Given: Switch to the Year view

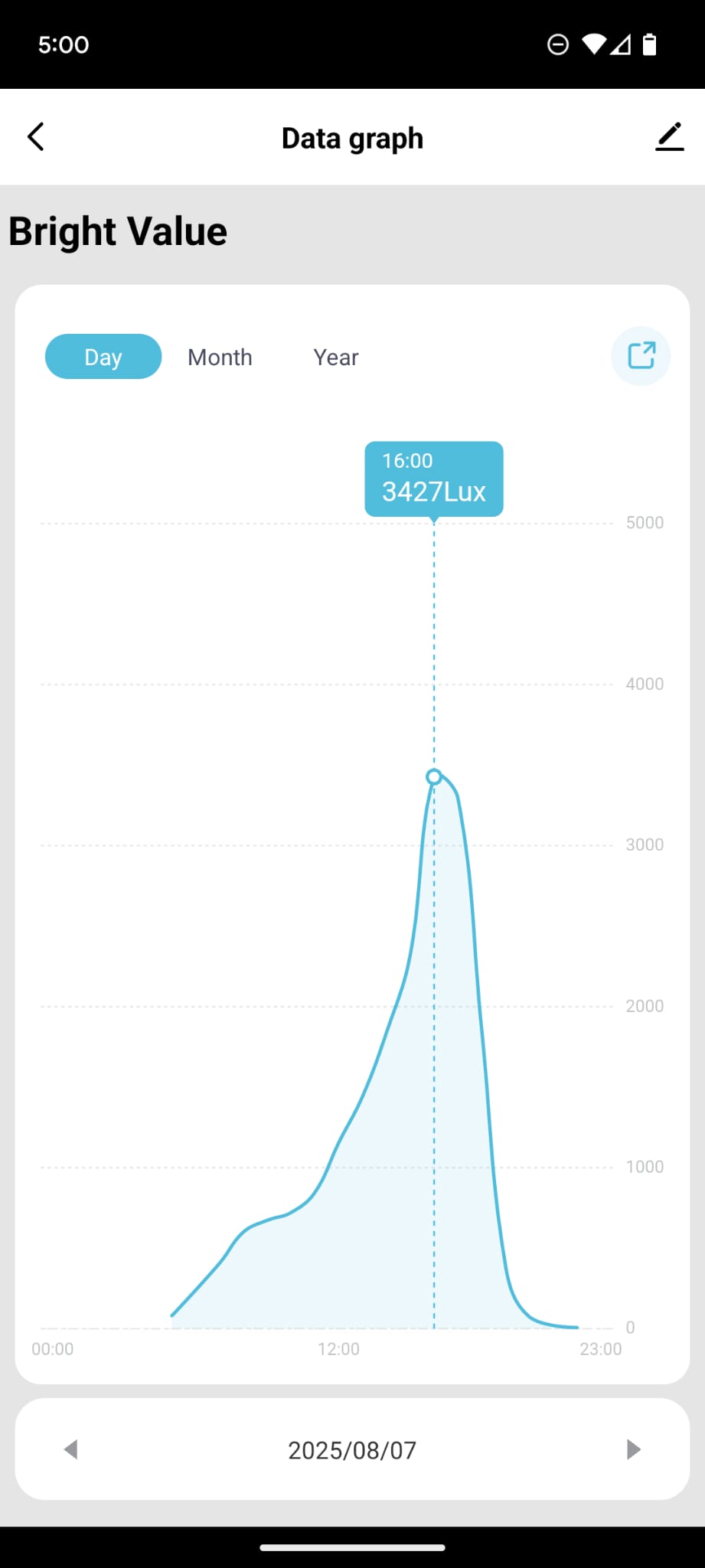Looking at the screenshot, I should tap(335, 358).
